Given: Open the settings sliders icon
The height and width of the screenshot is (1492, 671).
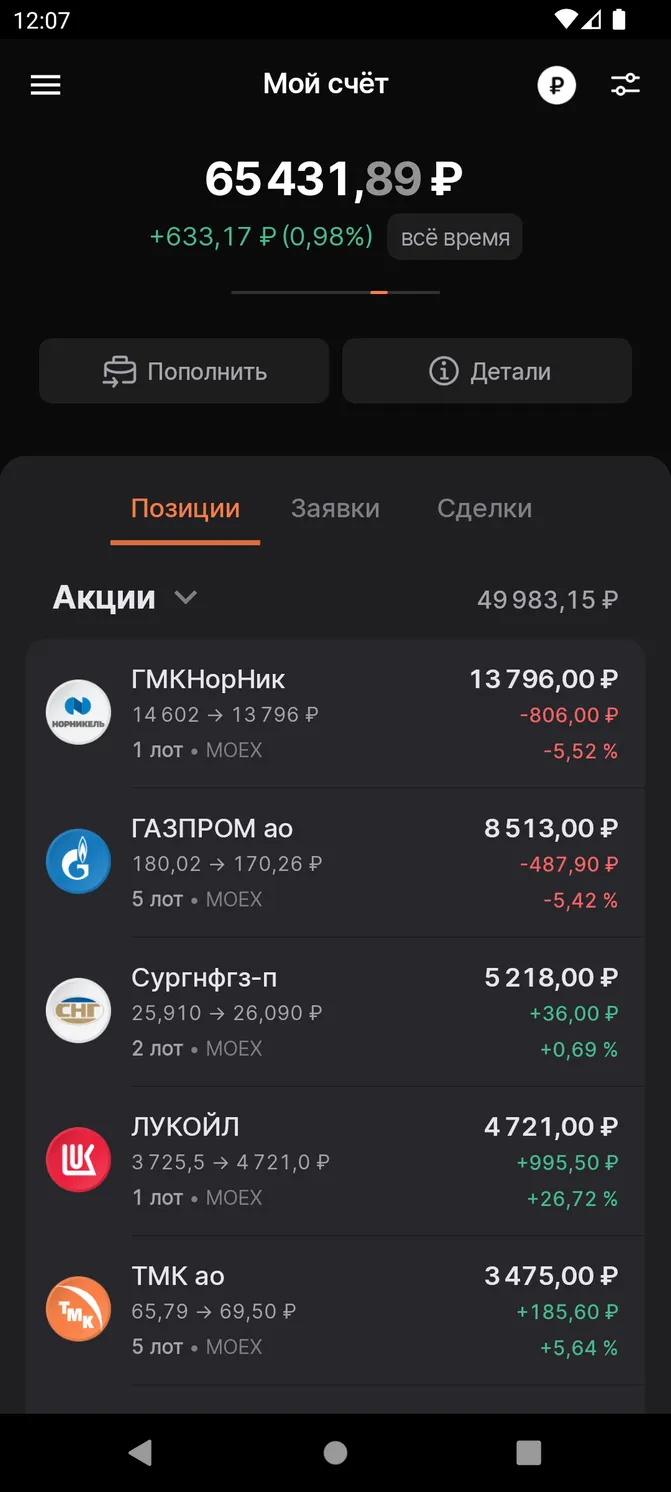Looking at the screenshot, I should [x=626, y=85].
